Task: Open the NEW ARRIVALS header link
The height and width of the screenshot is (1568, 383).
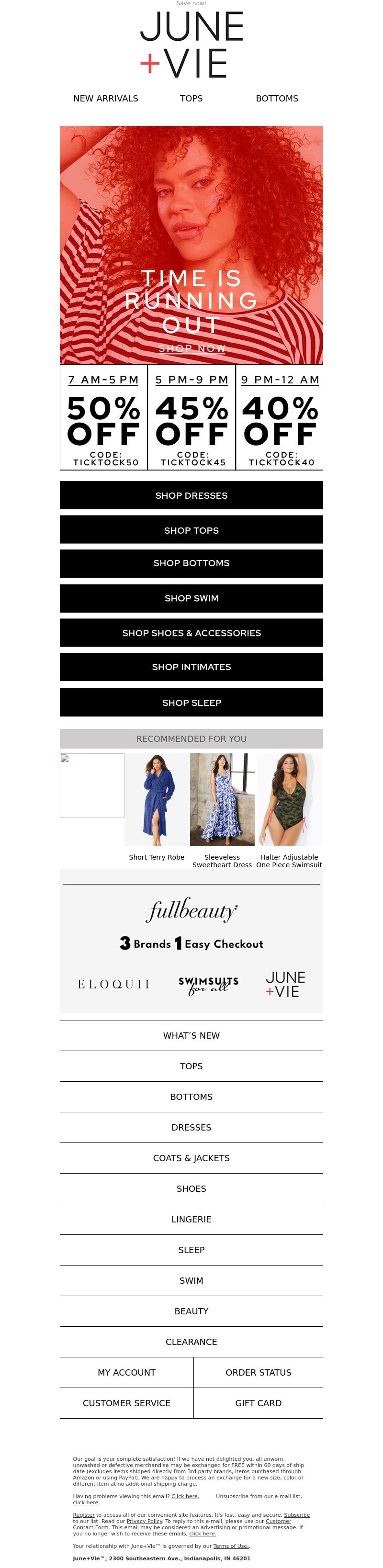Action: 105,98
